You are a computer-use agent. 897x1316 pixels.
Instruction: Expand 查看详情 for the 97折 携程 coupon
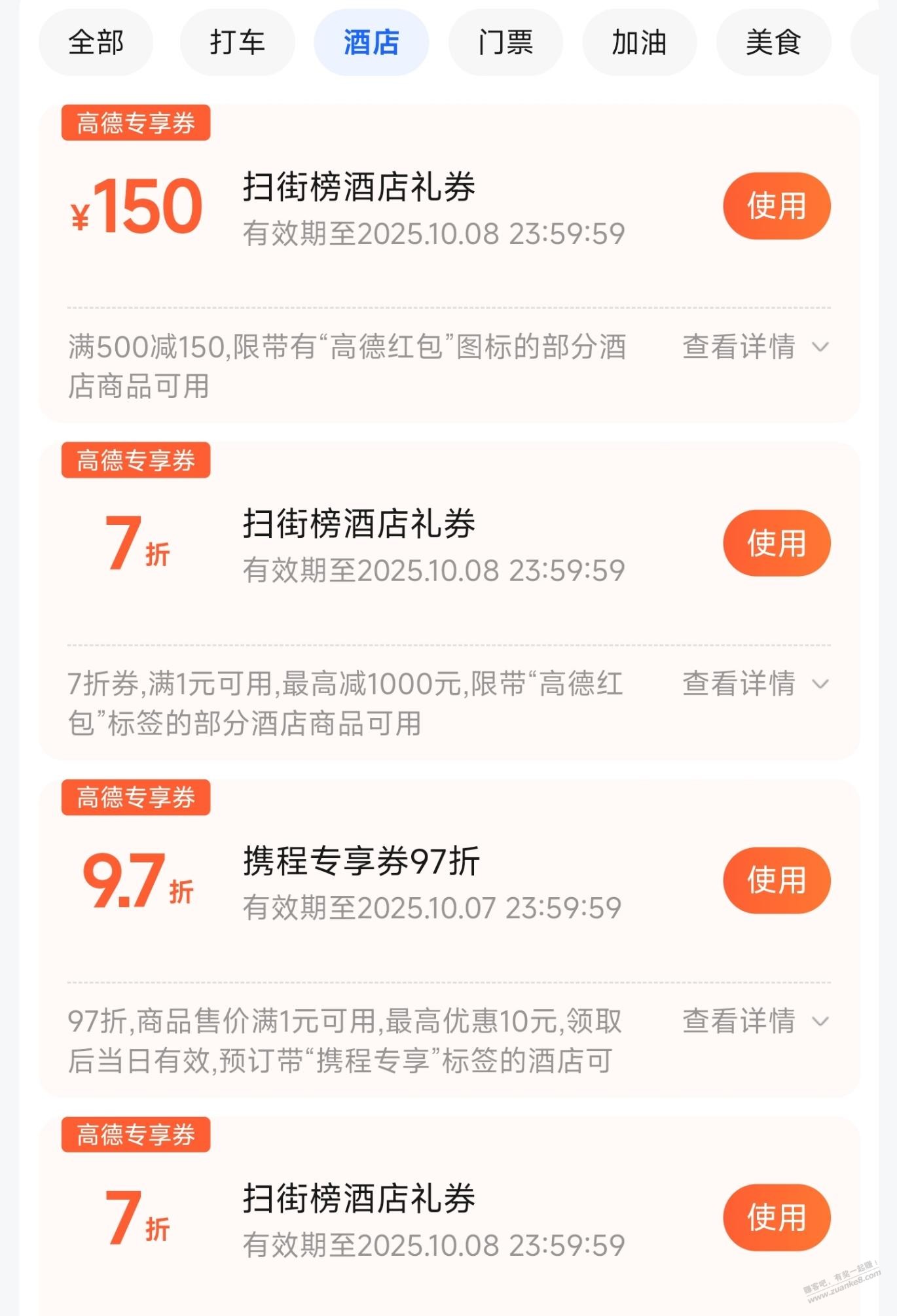tap(755, 1021)
